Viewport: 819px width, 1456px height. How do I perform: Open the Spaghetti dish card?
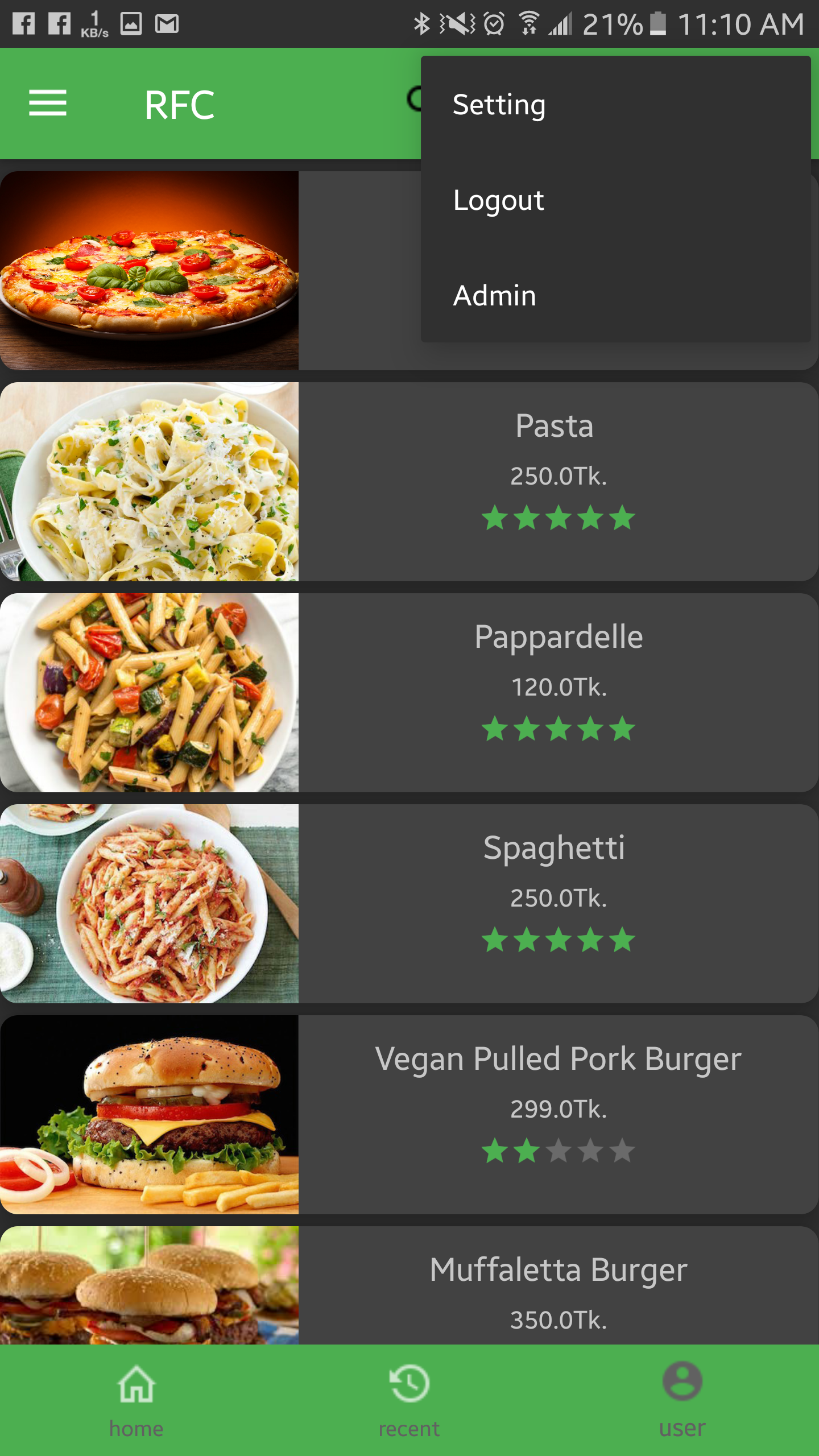coord(409,903)
